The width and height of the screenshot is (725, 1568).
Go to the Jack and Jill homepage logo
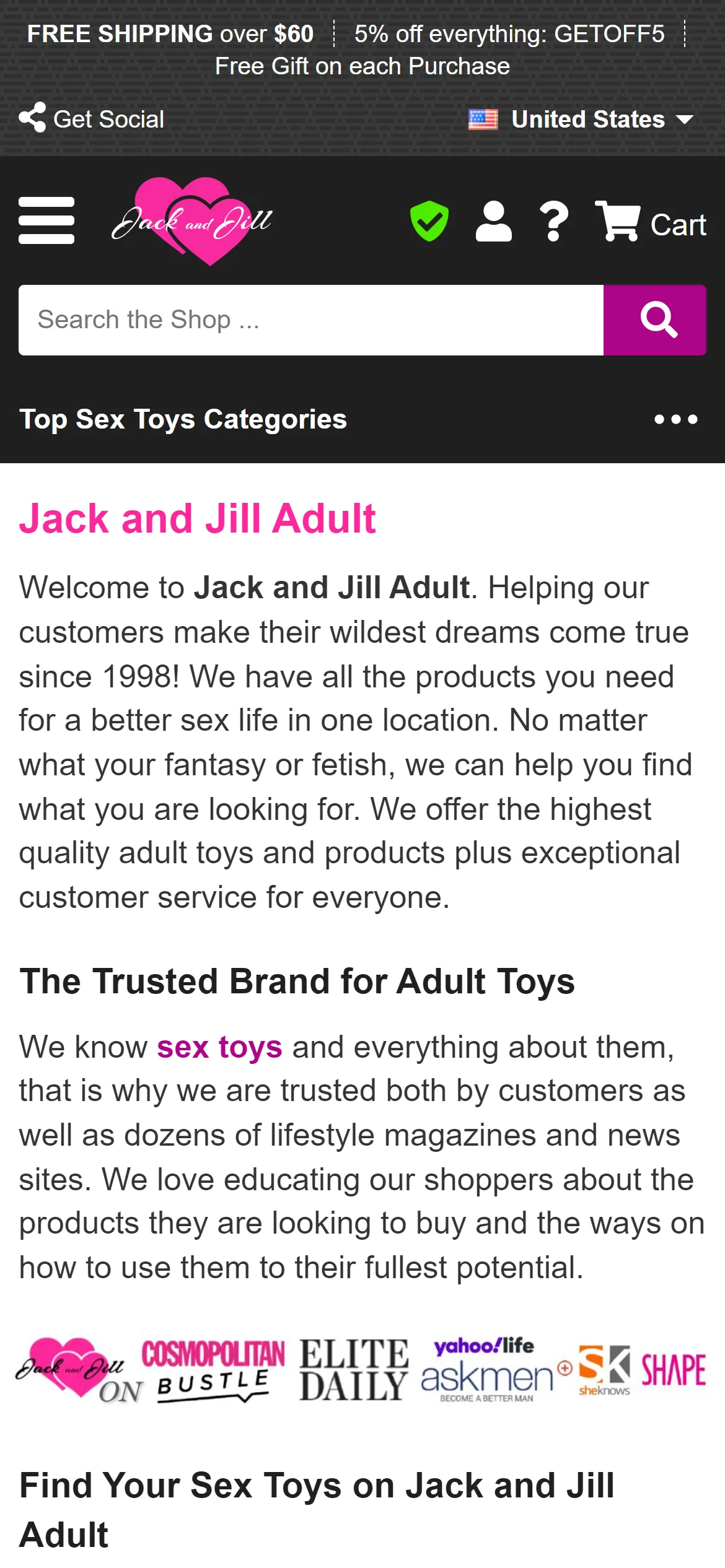coord(191,221)
